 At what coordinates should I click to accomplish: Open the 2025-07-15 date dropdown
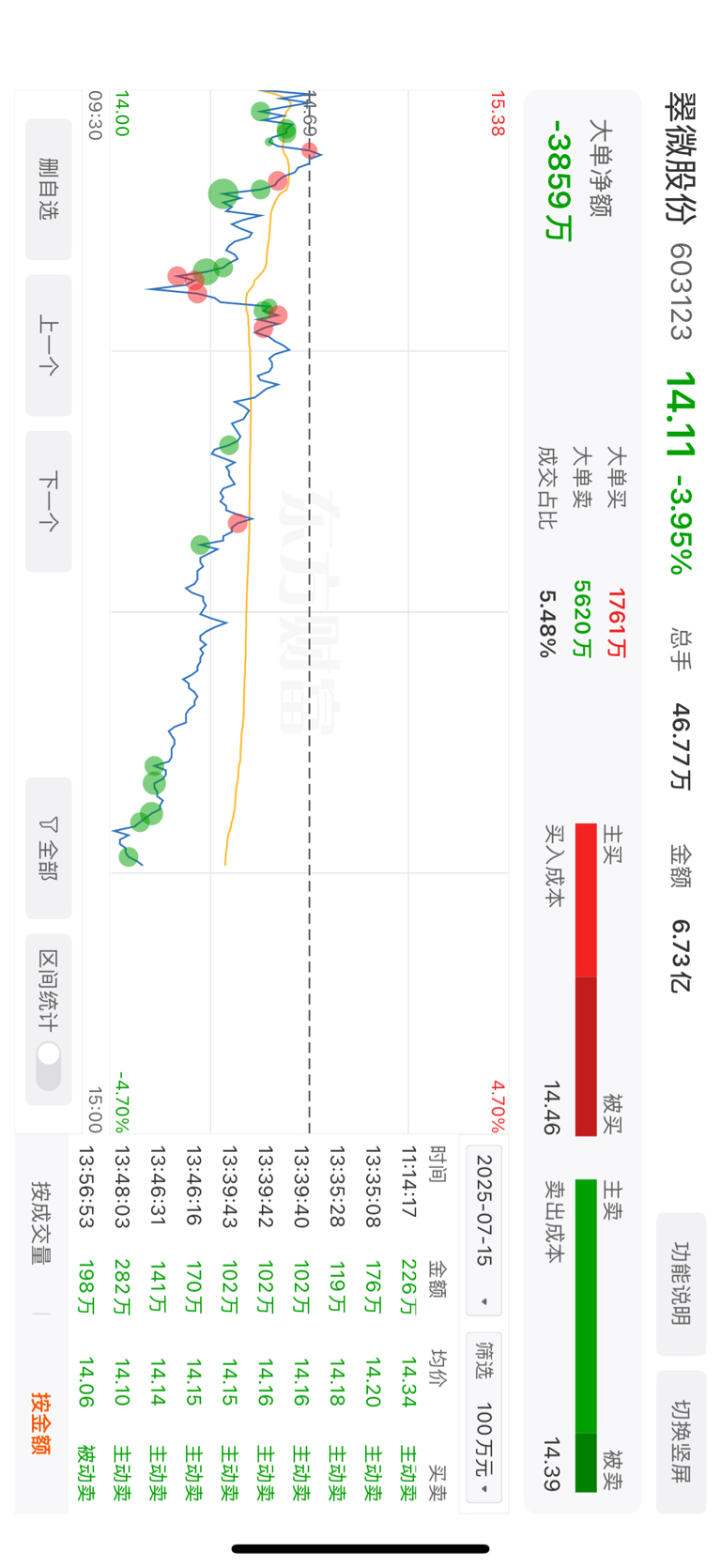coord(484,1230)
